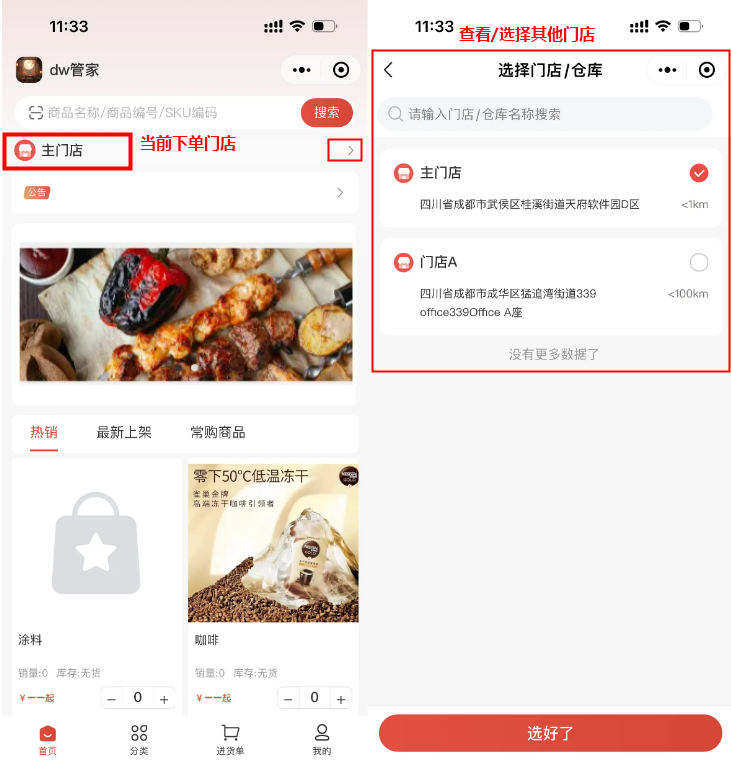Open the grilled food banner
Viewport: 731px width, 777px height.
[185, 314]
